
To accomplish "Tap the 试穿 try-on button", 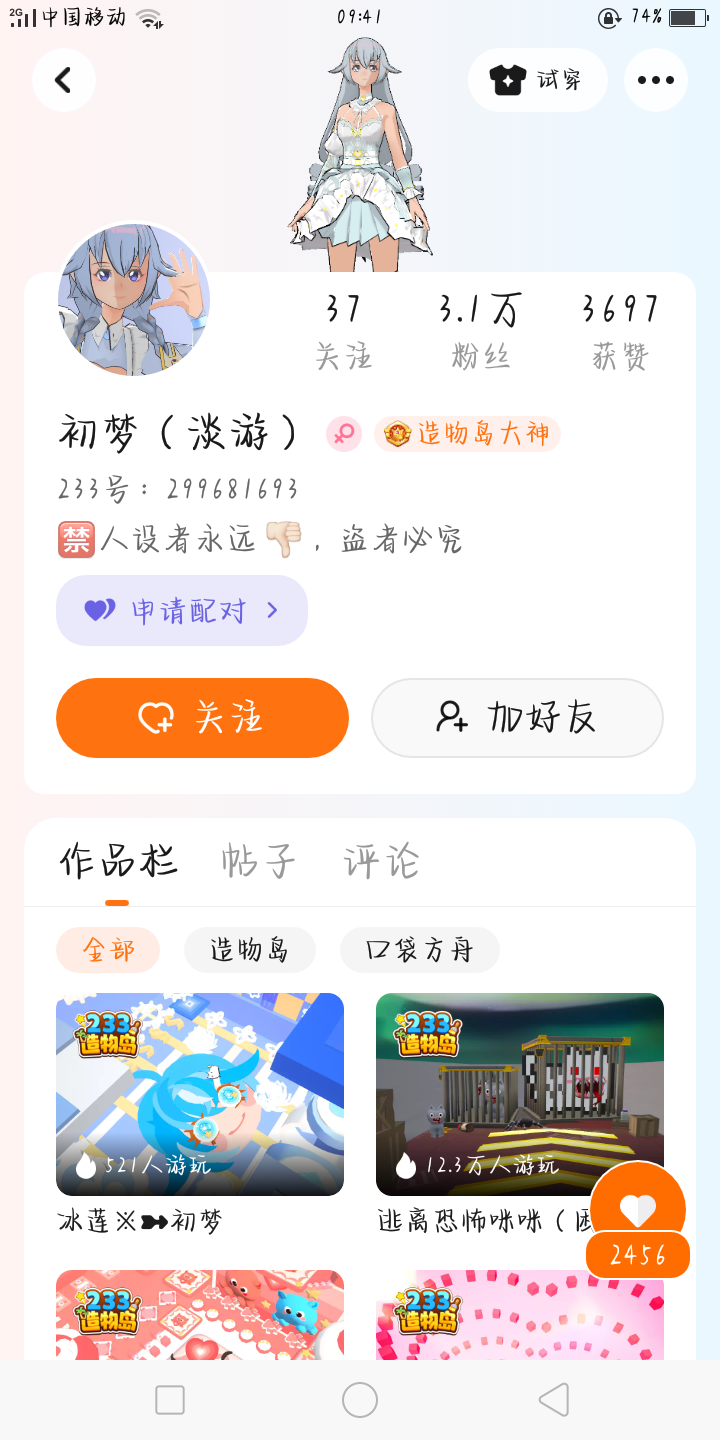I will pyautogui.click(x=537, y=80).
